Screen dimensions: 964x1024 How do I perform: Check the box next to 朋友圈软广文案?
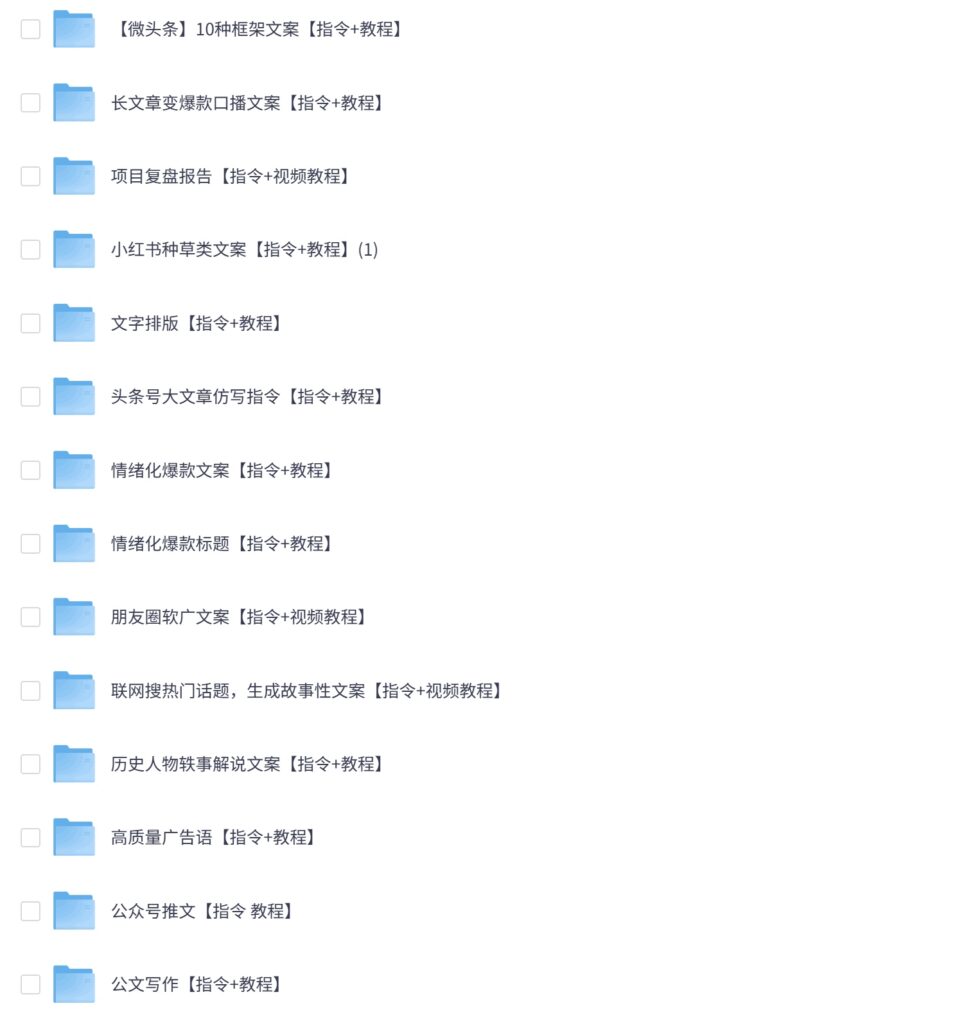[31, 617]
